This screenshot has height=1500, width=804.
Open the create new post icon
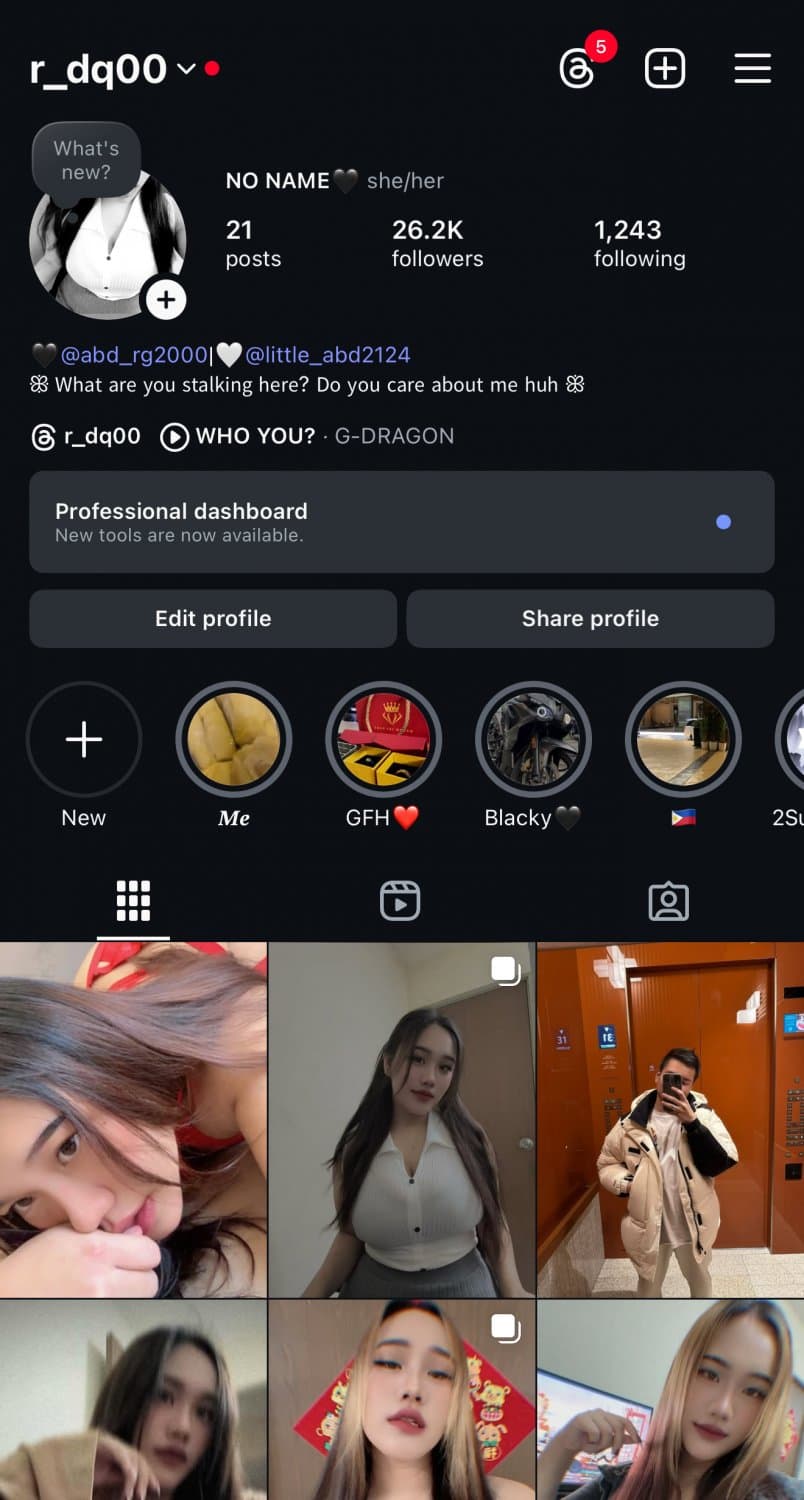coord(665,67)
